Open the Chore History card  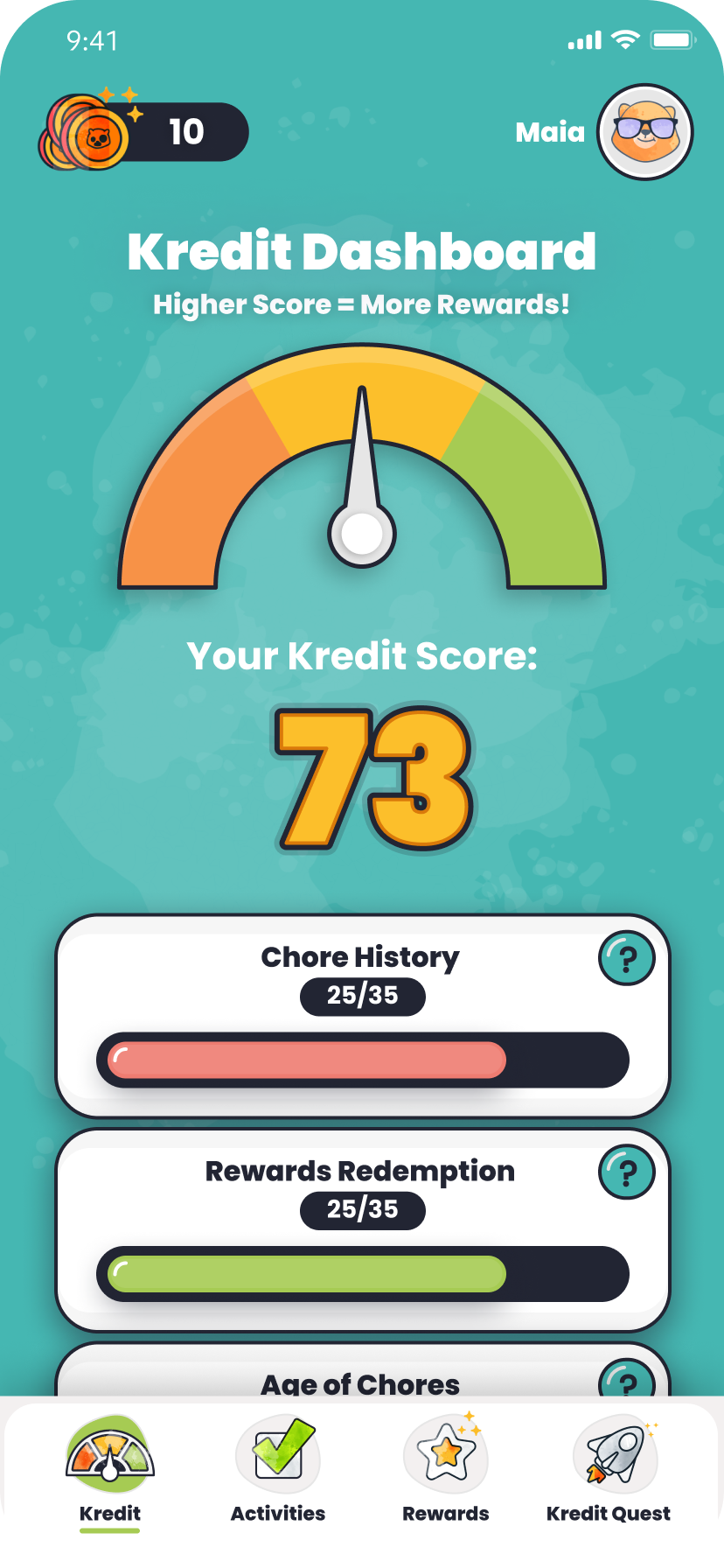(362, 1017)
